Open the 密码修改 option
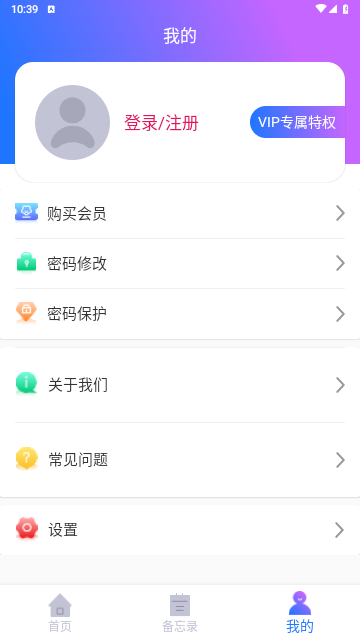The image size is (360, 640). pos(180,264)
